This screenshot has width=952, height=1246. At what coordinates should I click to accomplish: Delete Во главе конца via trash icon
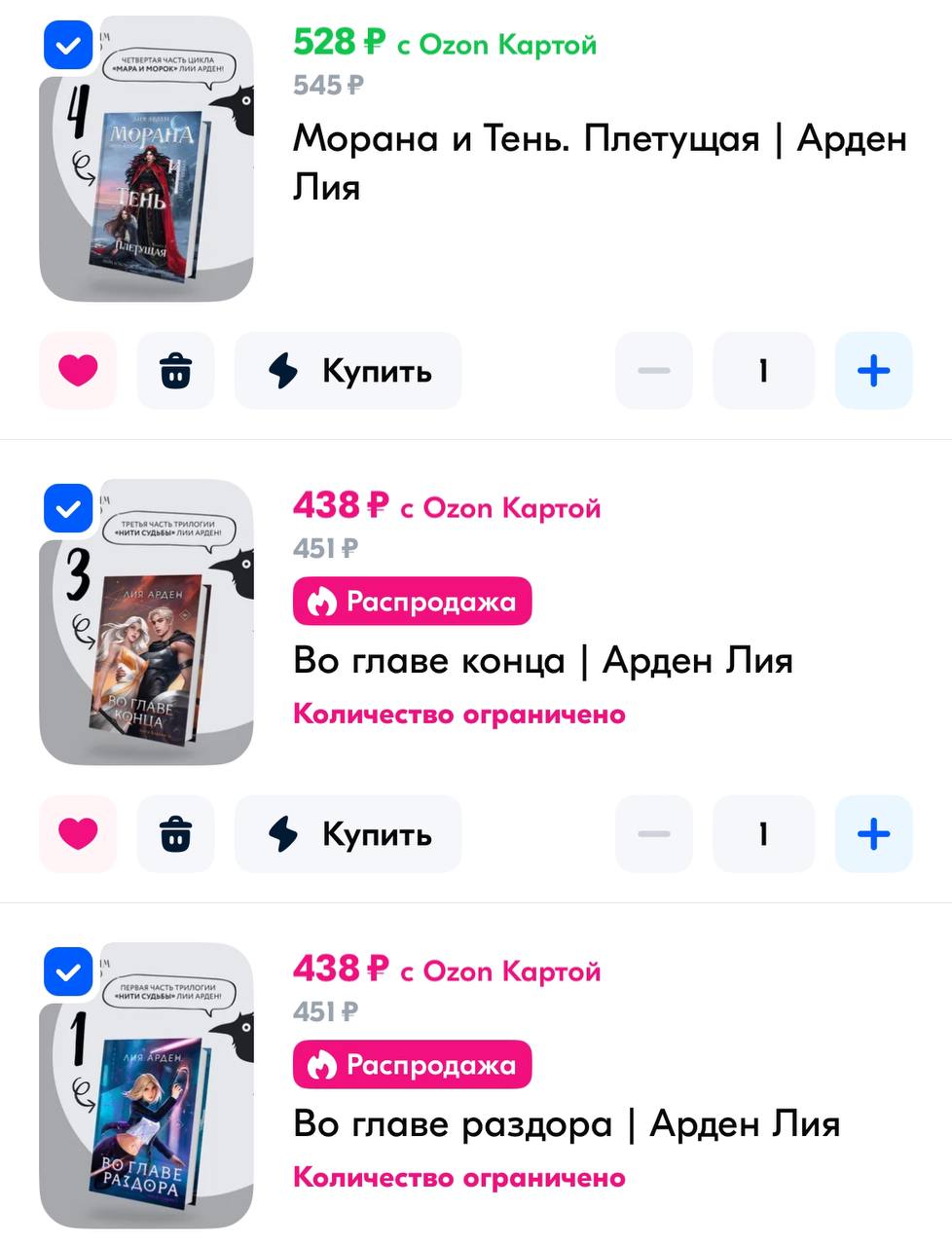pyautogui.click(x=175, y=834)
